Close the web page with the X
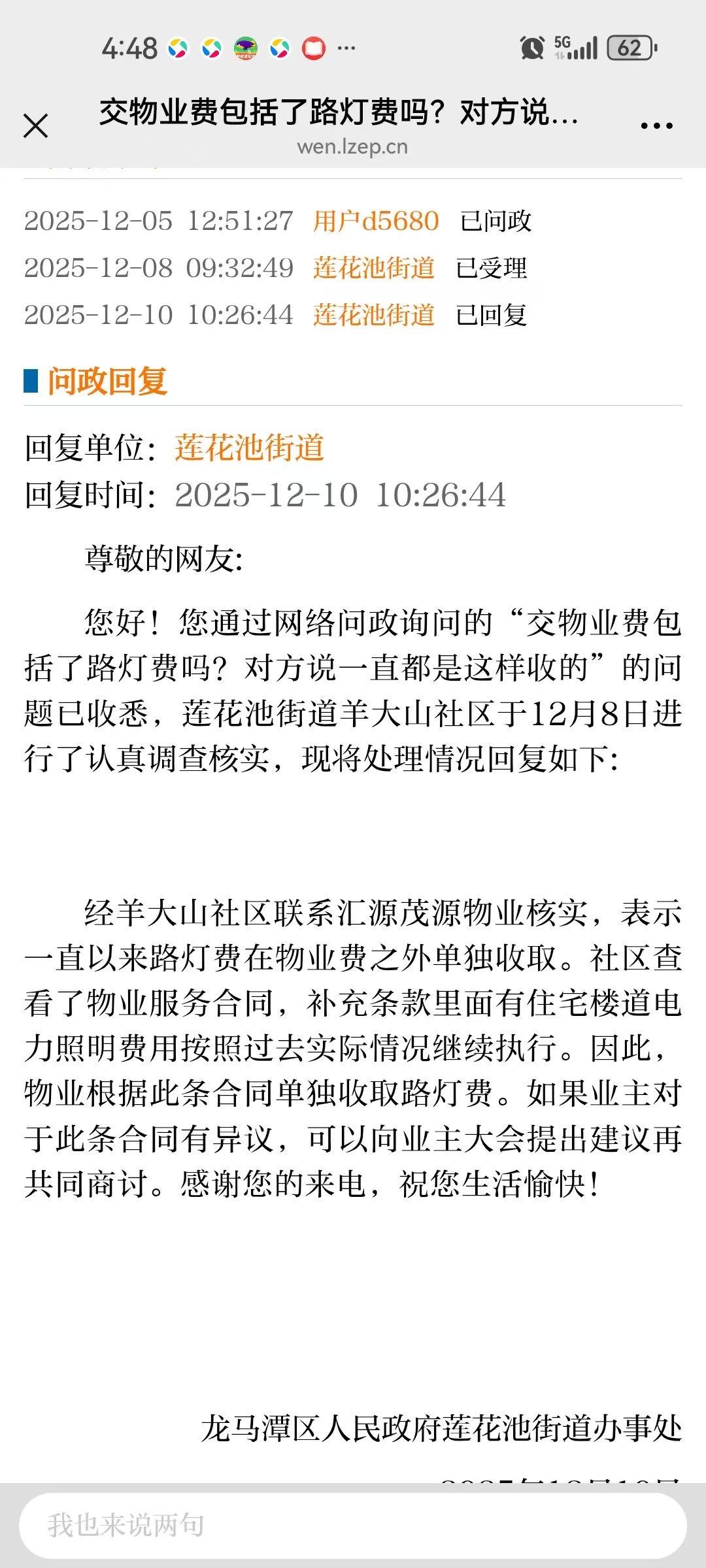This screenshot has width=706, height=1568. pyautogui.click(x=36, y=125)
